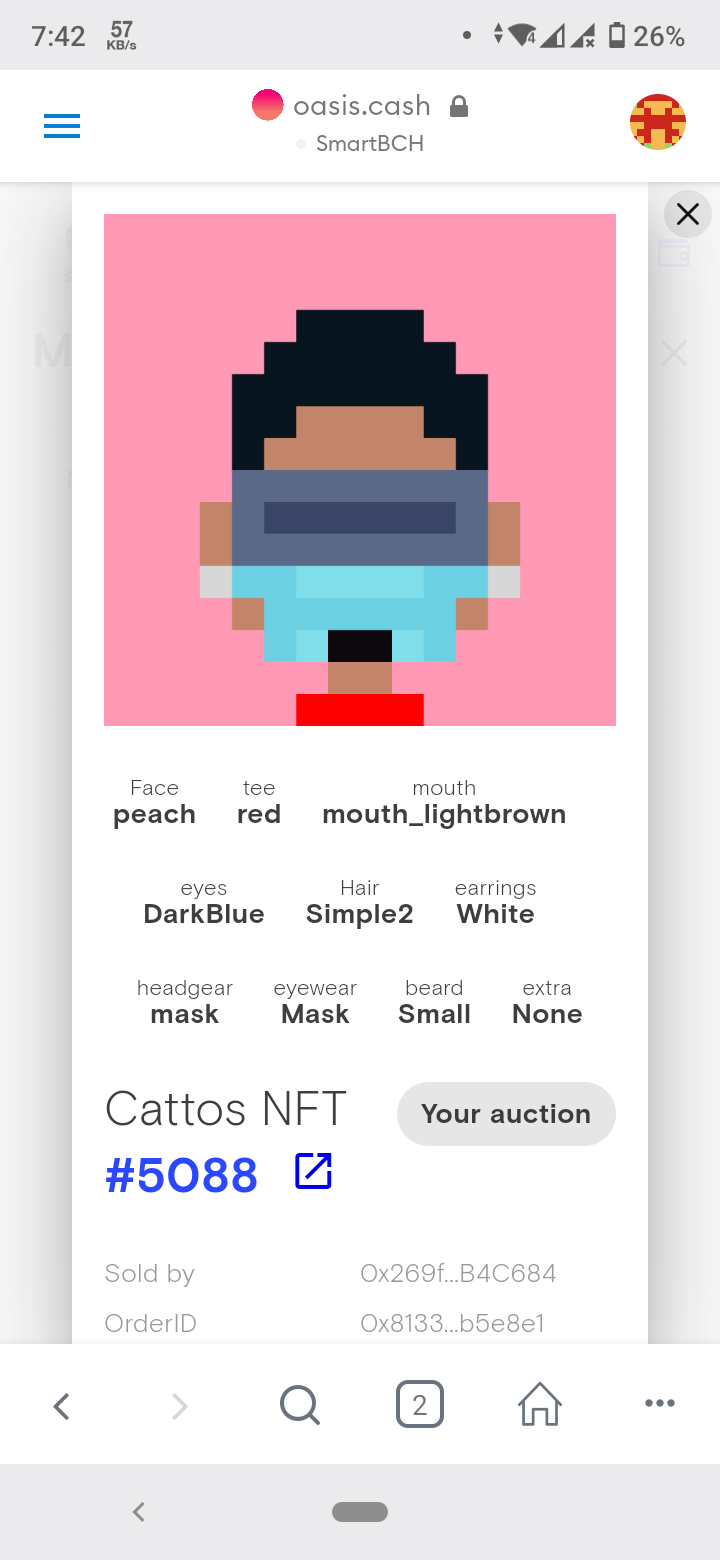
Task: Go back to the previous browser page
Action: pyautogui.click(x=61, y=1406)
